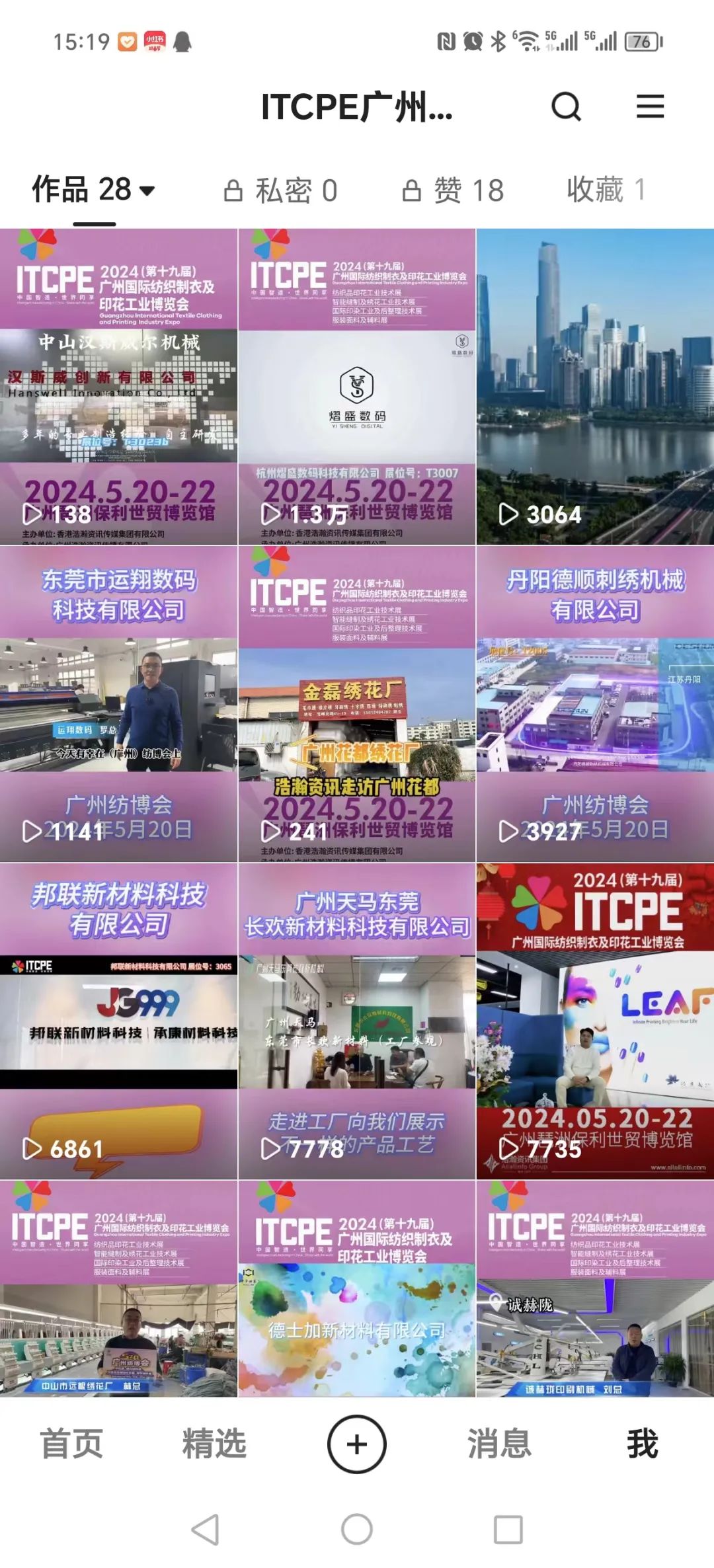
Task: Go to the 首页 tab
Action: click(71, 1443)
